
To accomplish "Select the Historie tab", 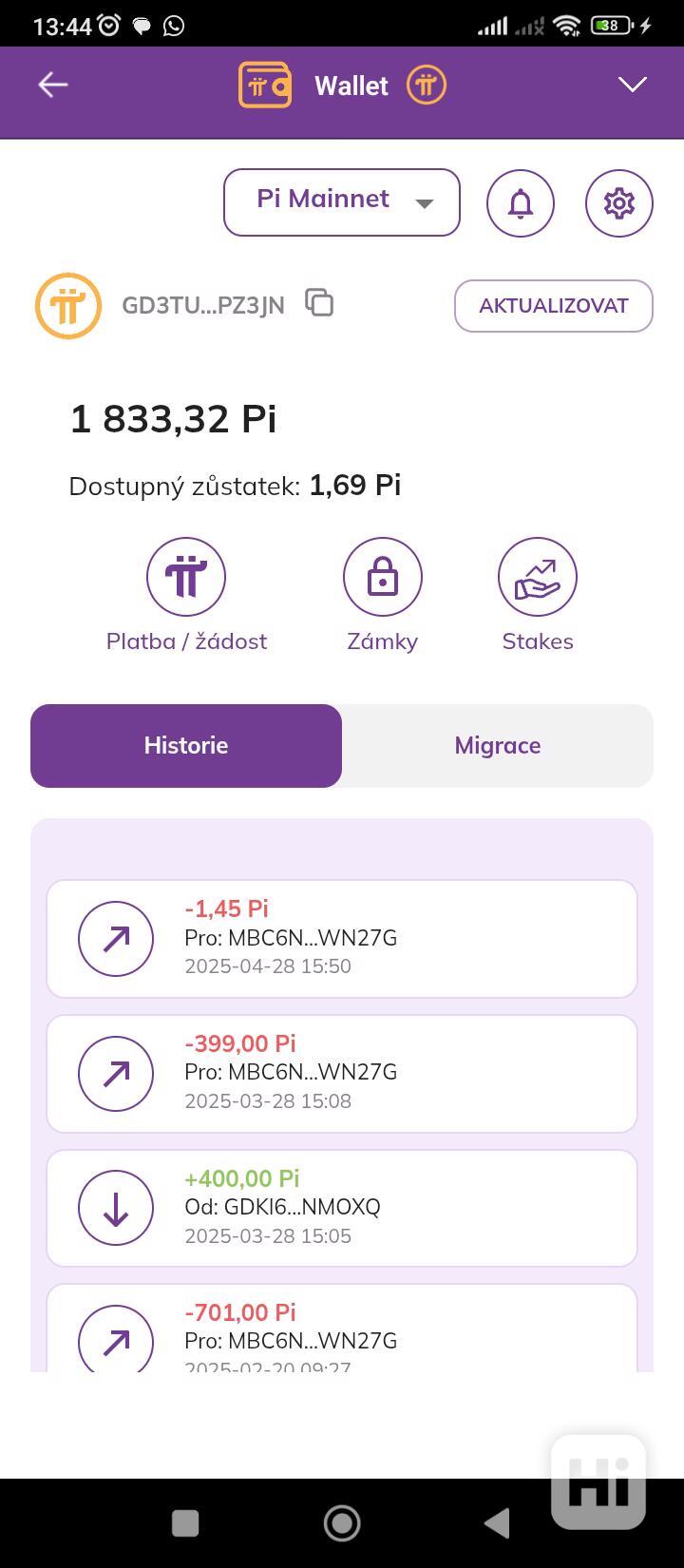I will [x=186, y=746].
